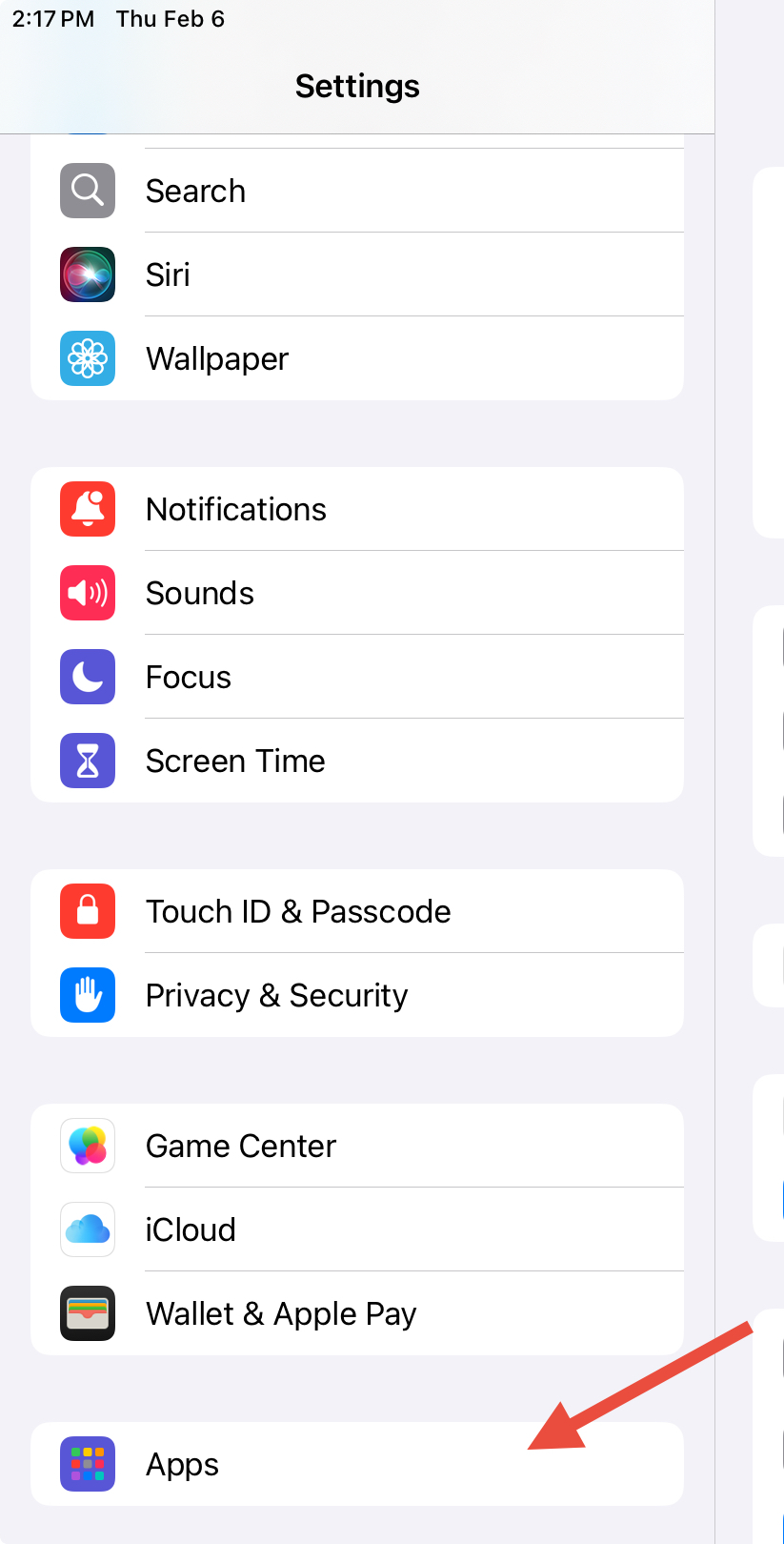Open Game Center settings
784x1544 pixels.
point(357,1146)
